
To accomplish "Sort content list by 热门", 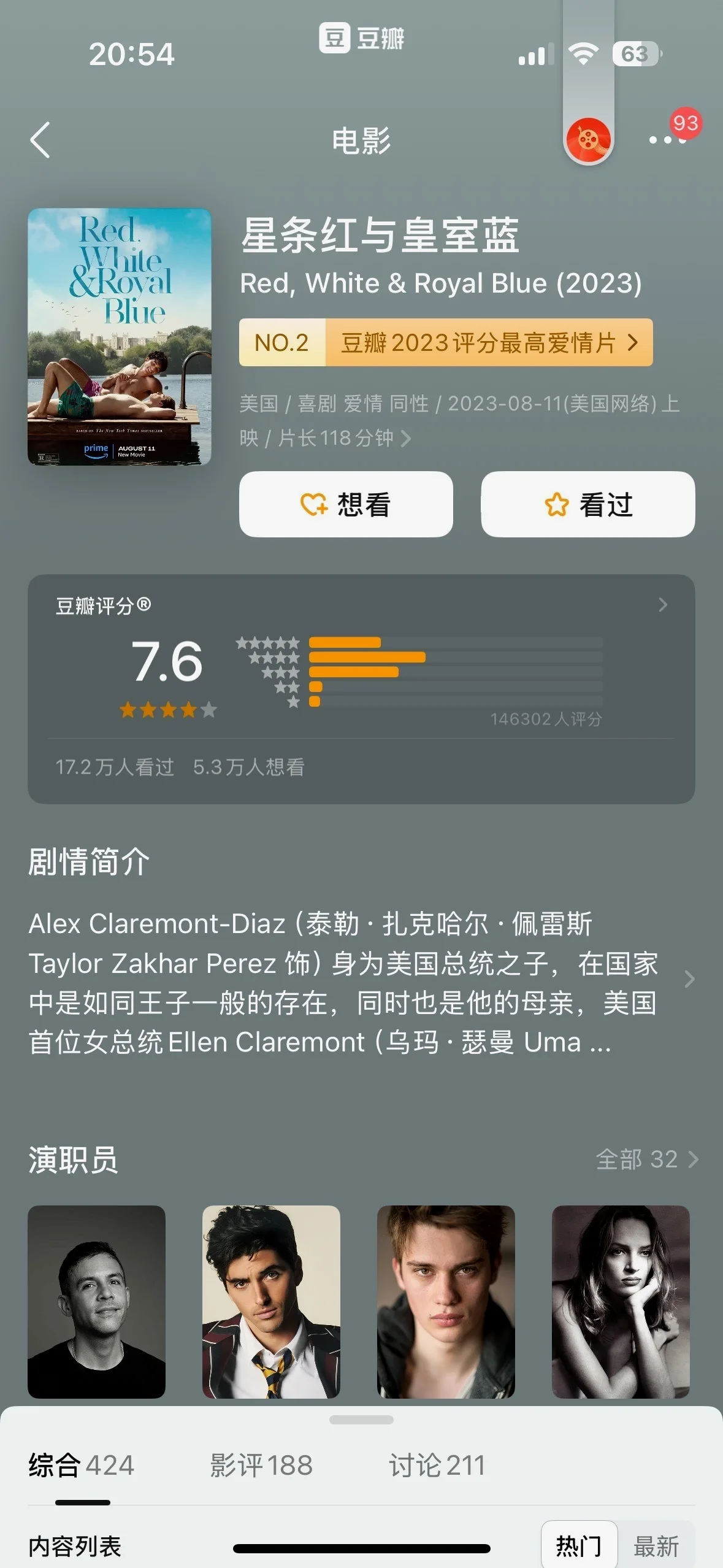I will pyautogui.click(x=578, y=1546).
